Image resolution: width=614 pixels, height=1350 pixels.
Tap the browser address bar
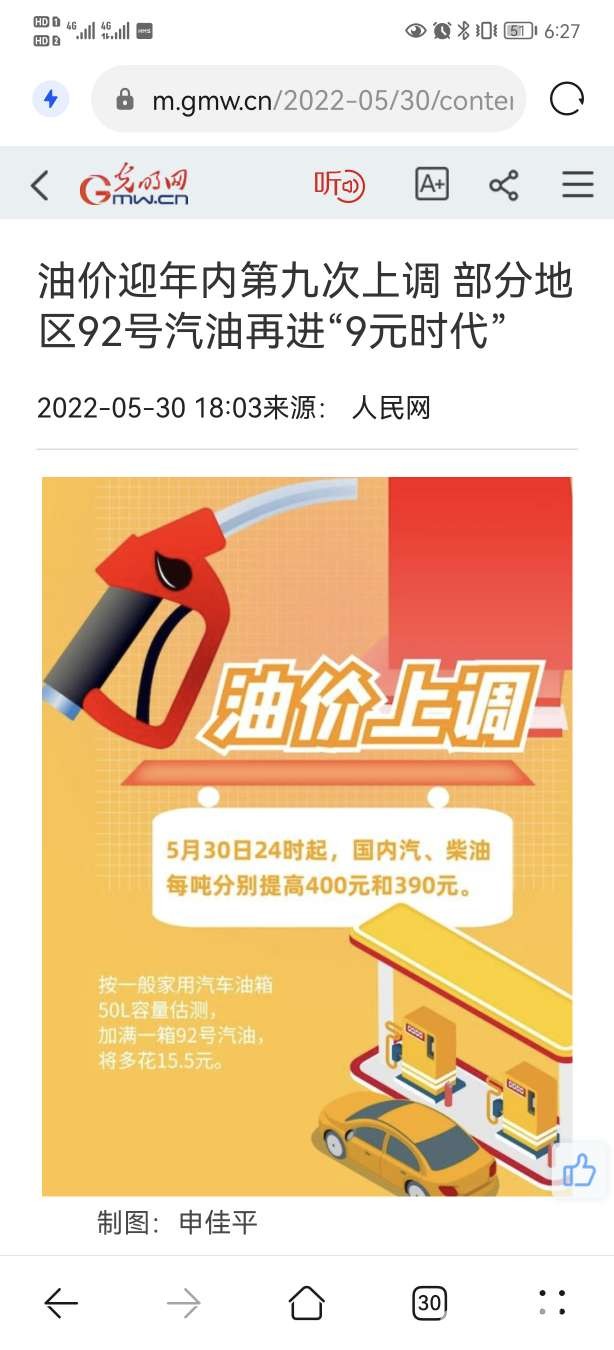click(330, 100)
